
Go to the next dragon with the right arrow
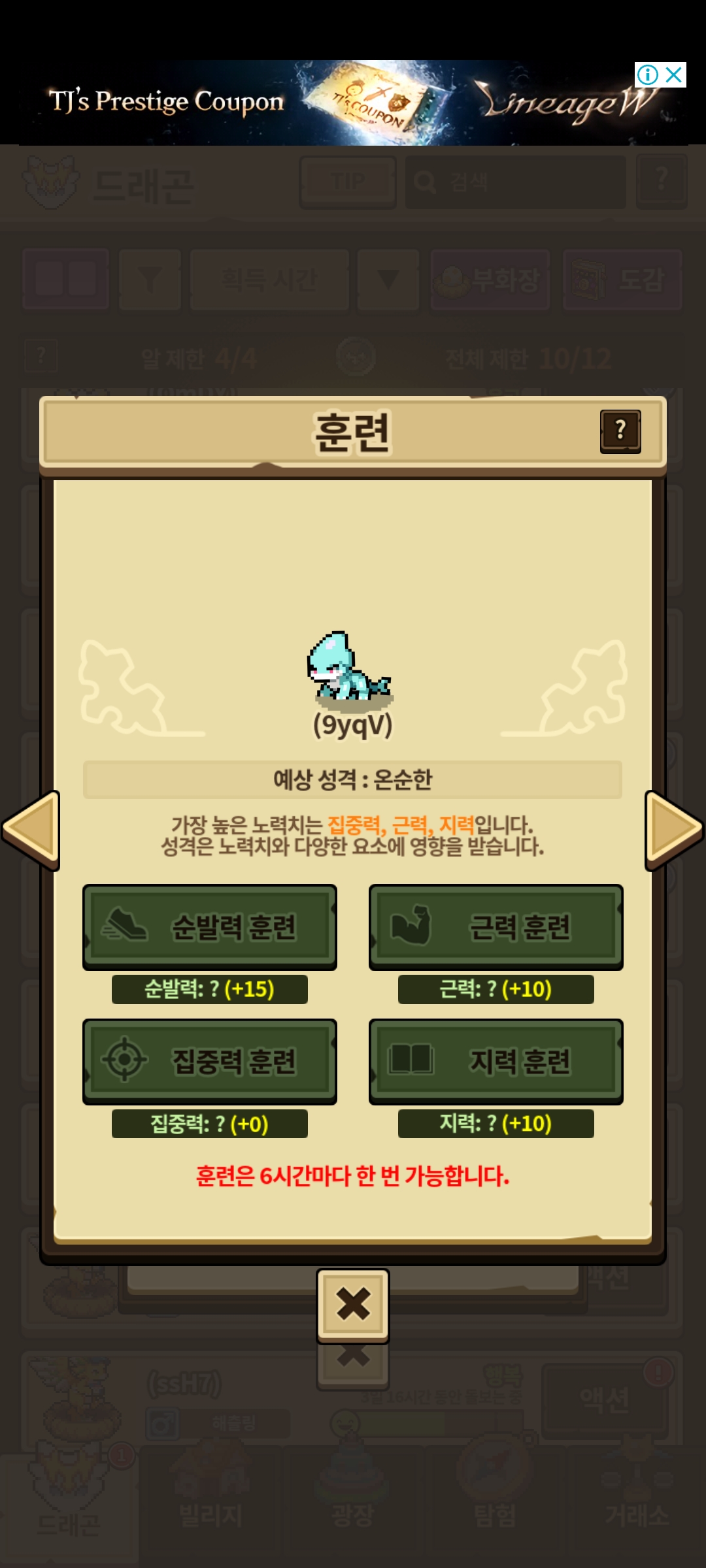[x=674, y=830]
